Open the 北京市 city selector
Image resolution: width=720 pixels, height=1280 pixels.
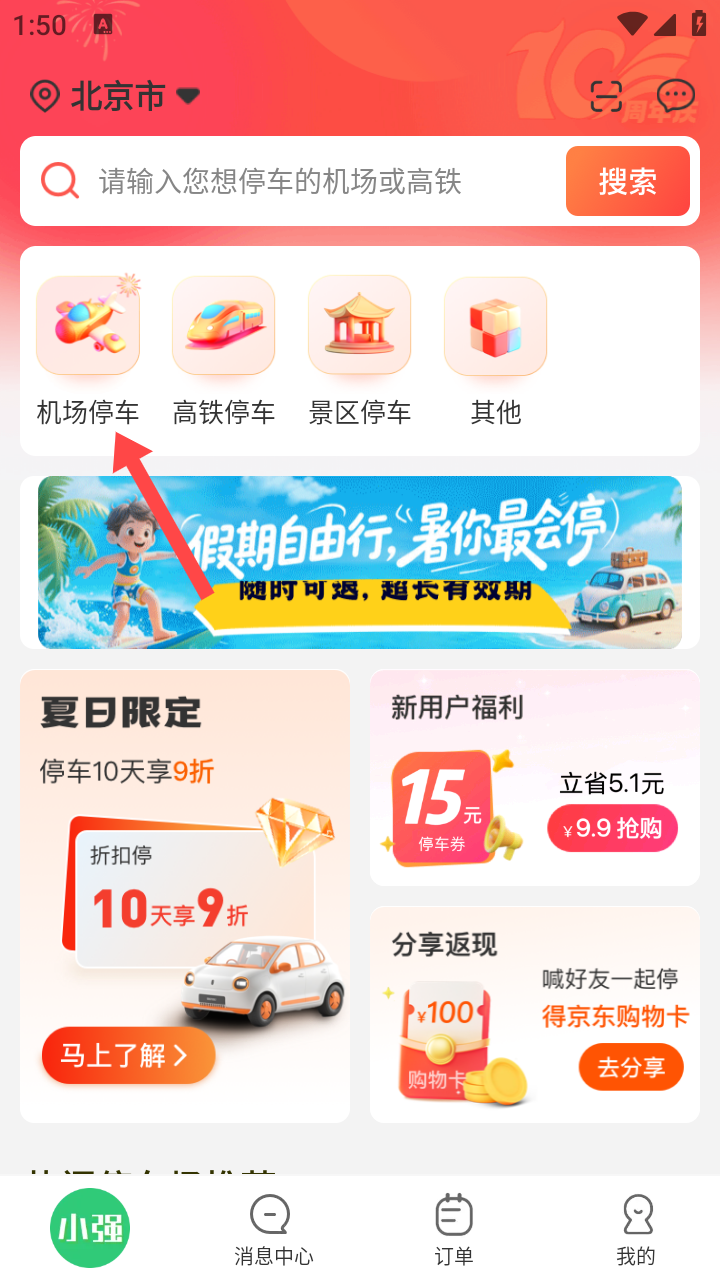(116, 96)
